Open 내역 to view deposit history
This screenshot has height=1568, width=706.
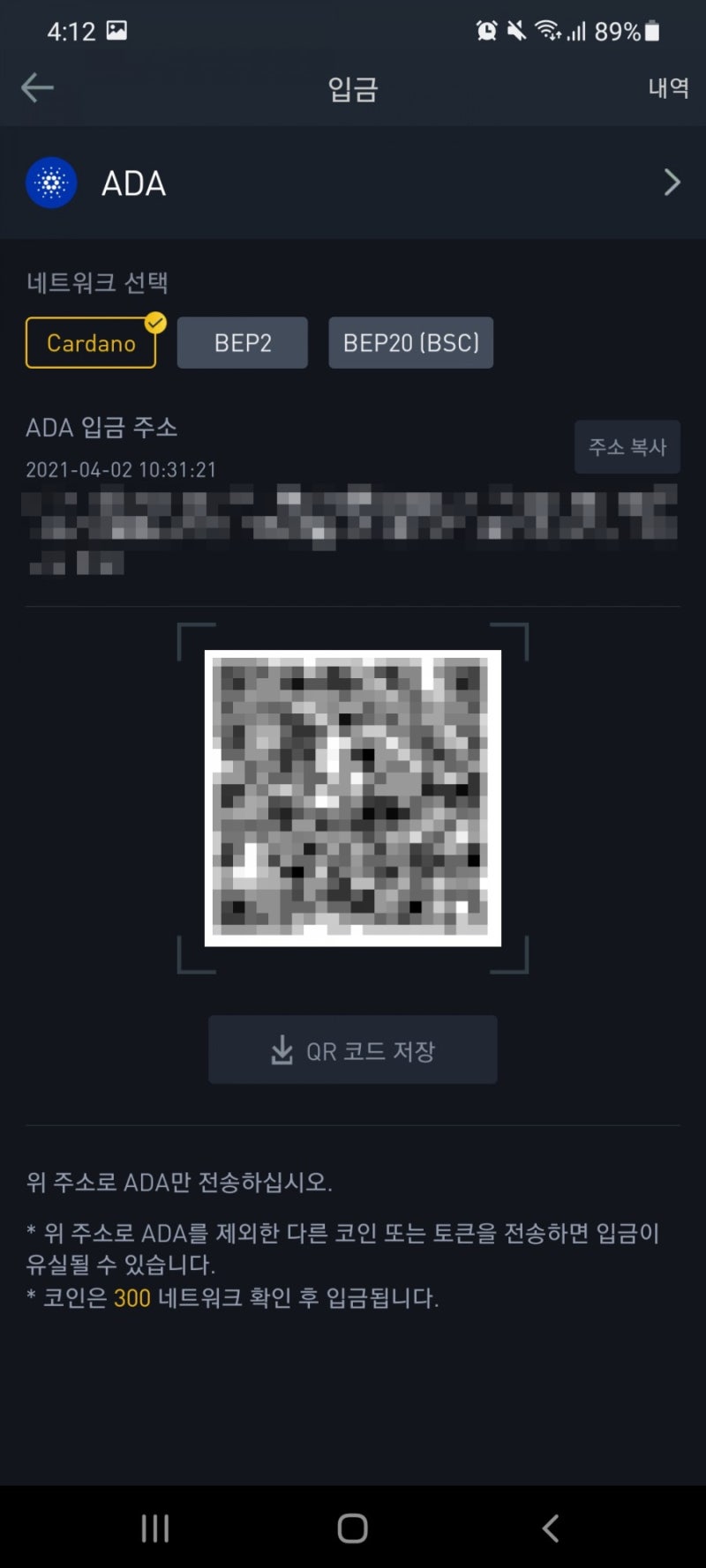667,89
